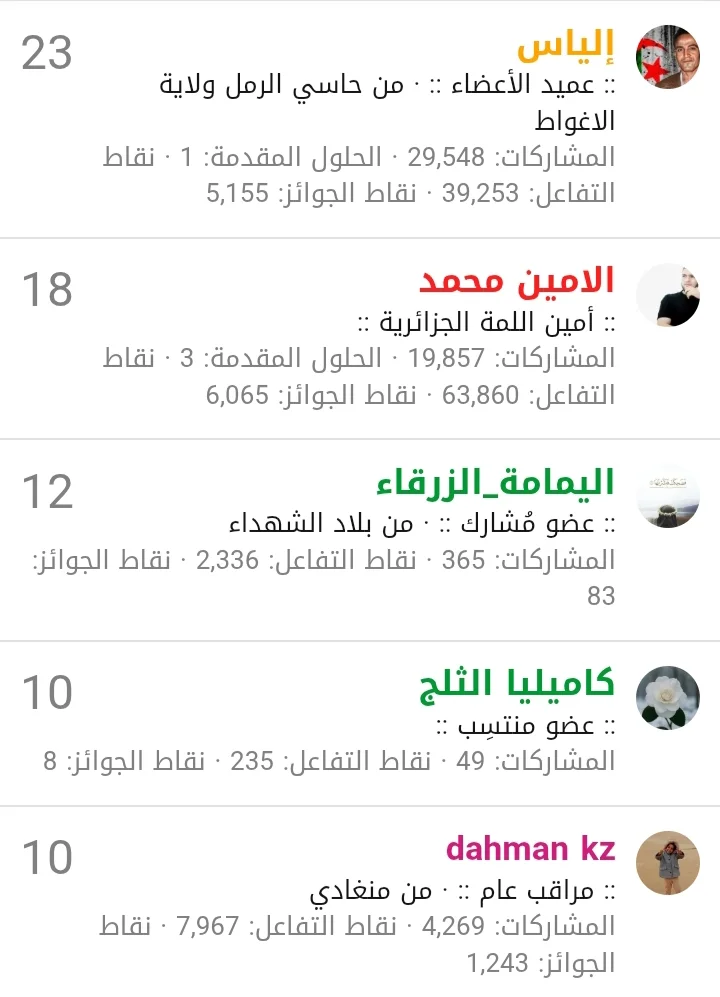Open الامين محمد profile link
Image resolution: width=720 pixels, height=997 pixels.
(x=517, y=282)
